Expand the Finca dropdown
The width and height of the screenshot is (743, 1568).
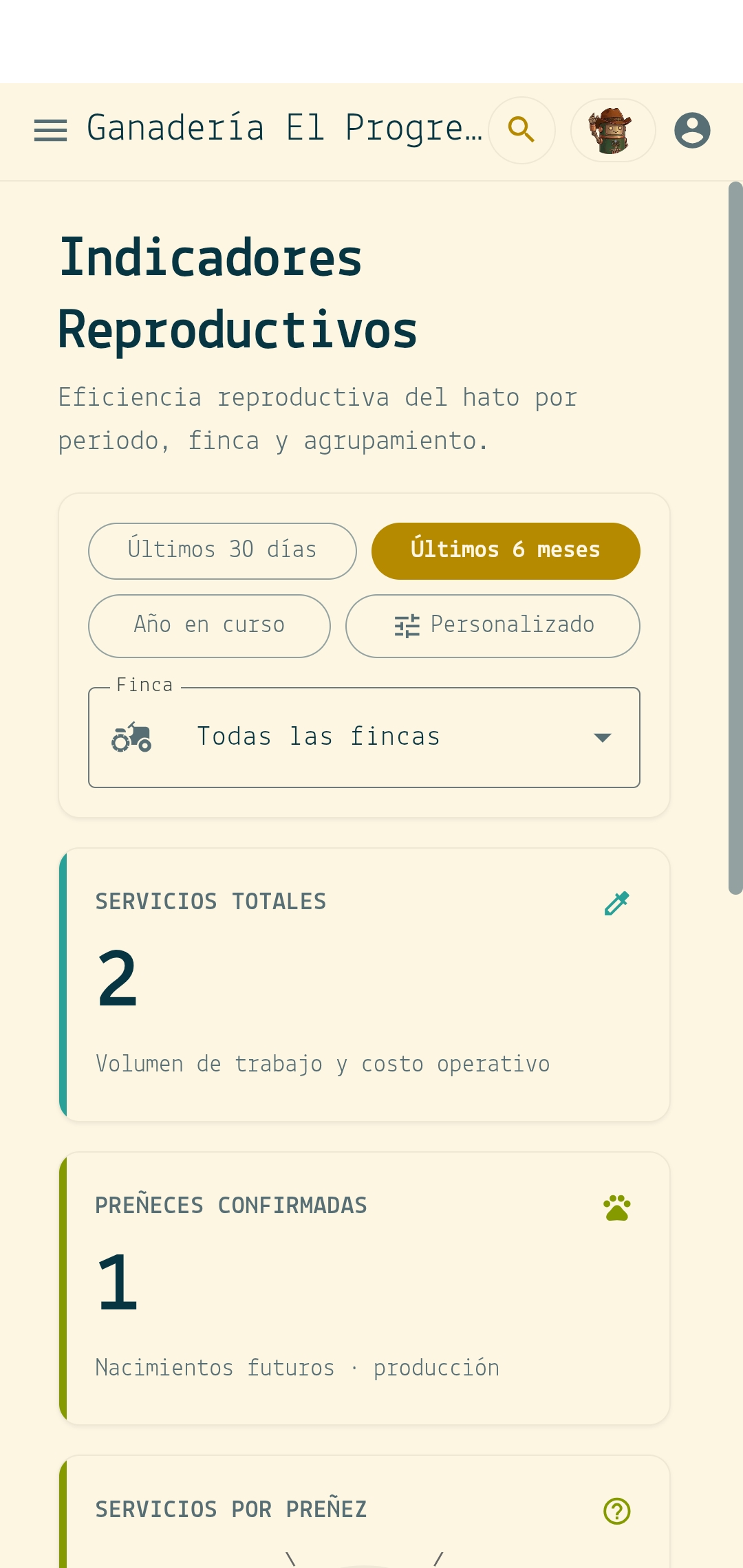tap(364, 737)
